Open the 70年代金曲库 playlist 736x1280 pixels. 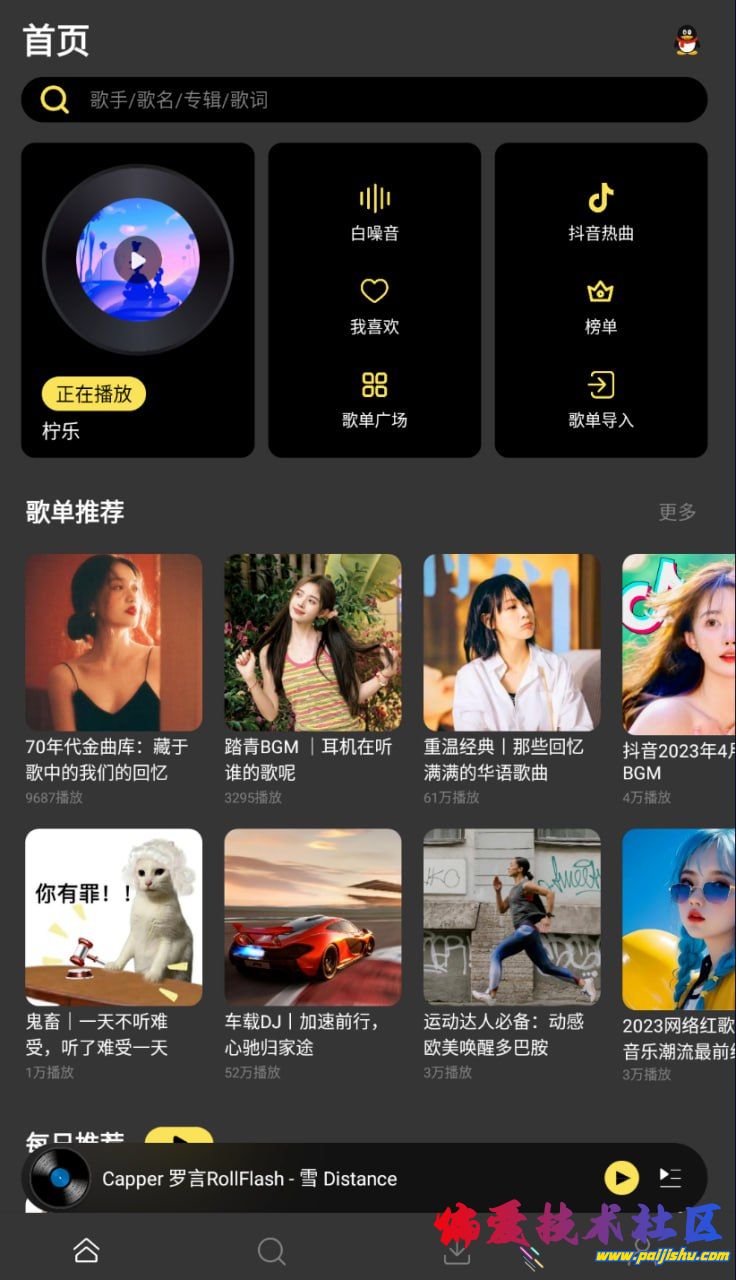(x=114, y=642)
